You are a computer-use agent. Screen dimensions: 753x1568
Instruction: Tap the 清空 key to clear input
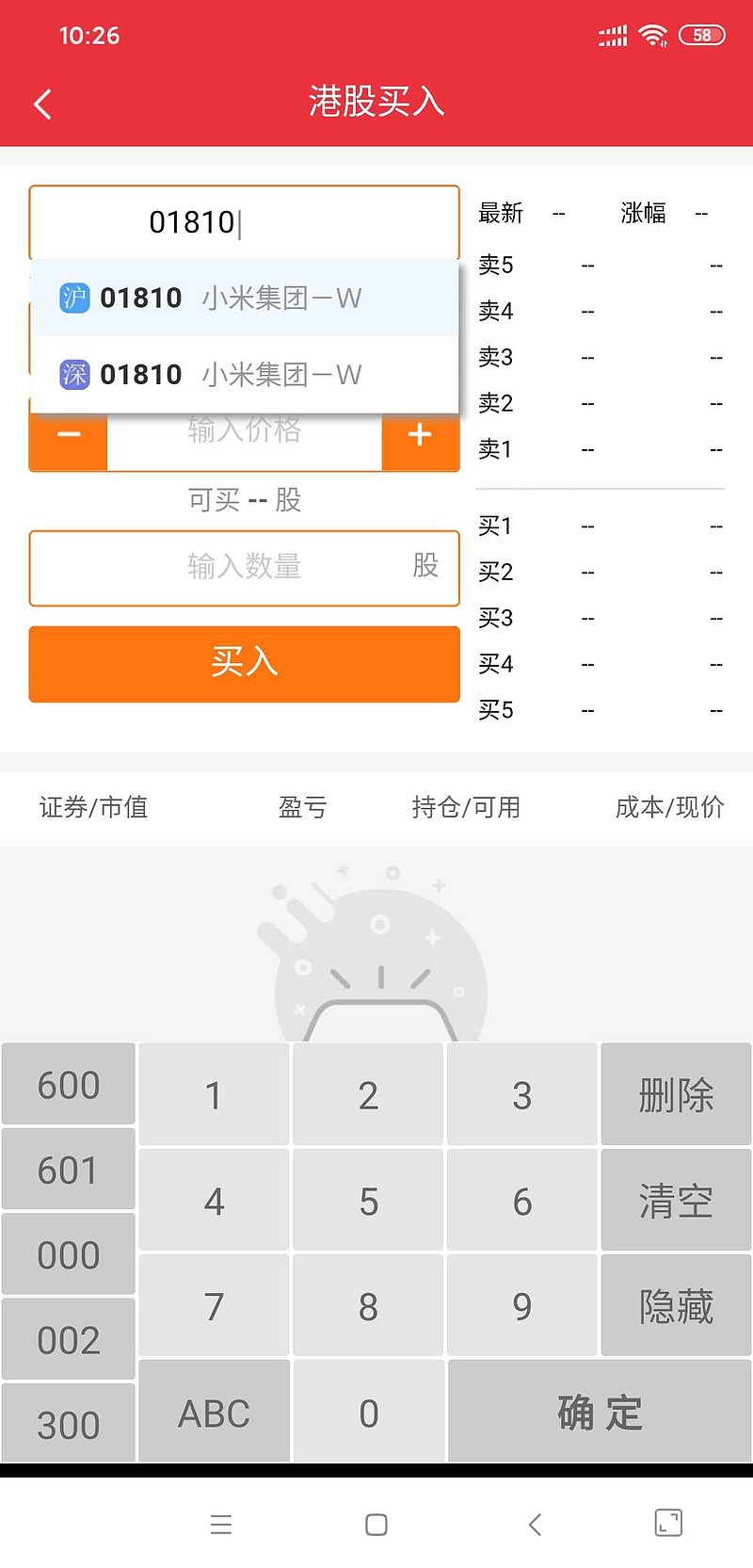675,1201
